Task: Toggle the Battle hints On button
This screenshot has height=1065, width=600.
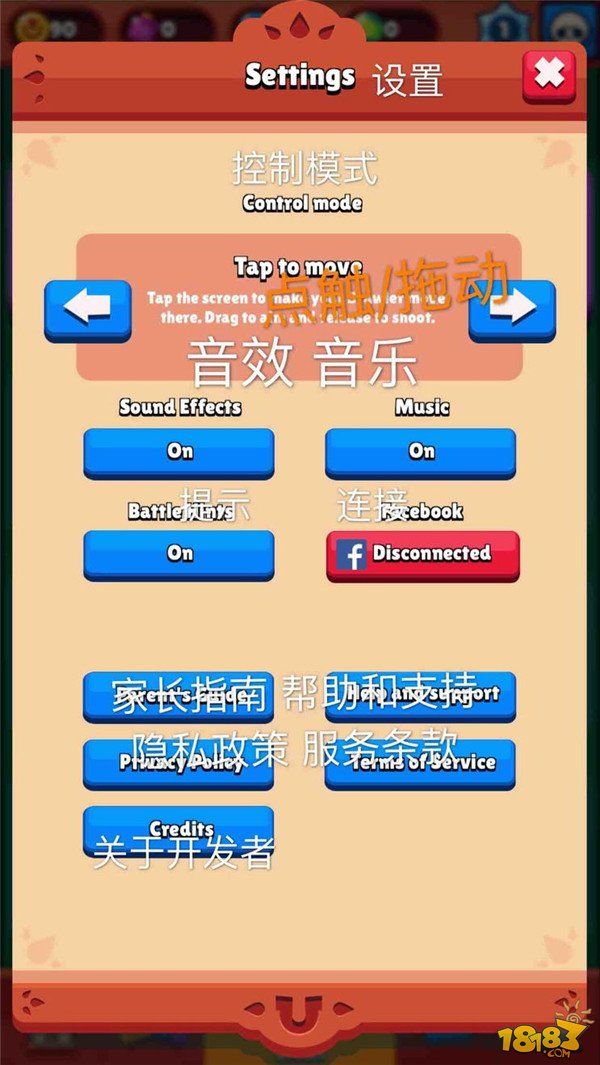Action: coord(179,555)
